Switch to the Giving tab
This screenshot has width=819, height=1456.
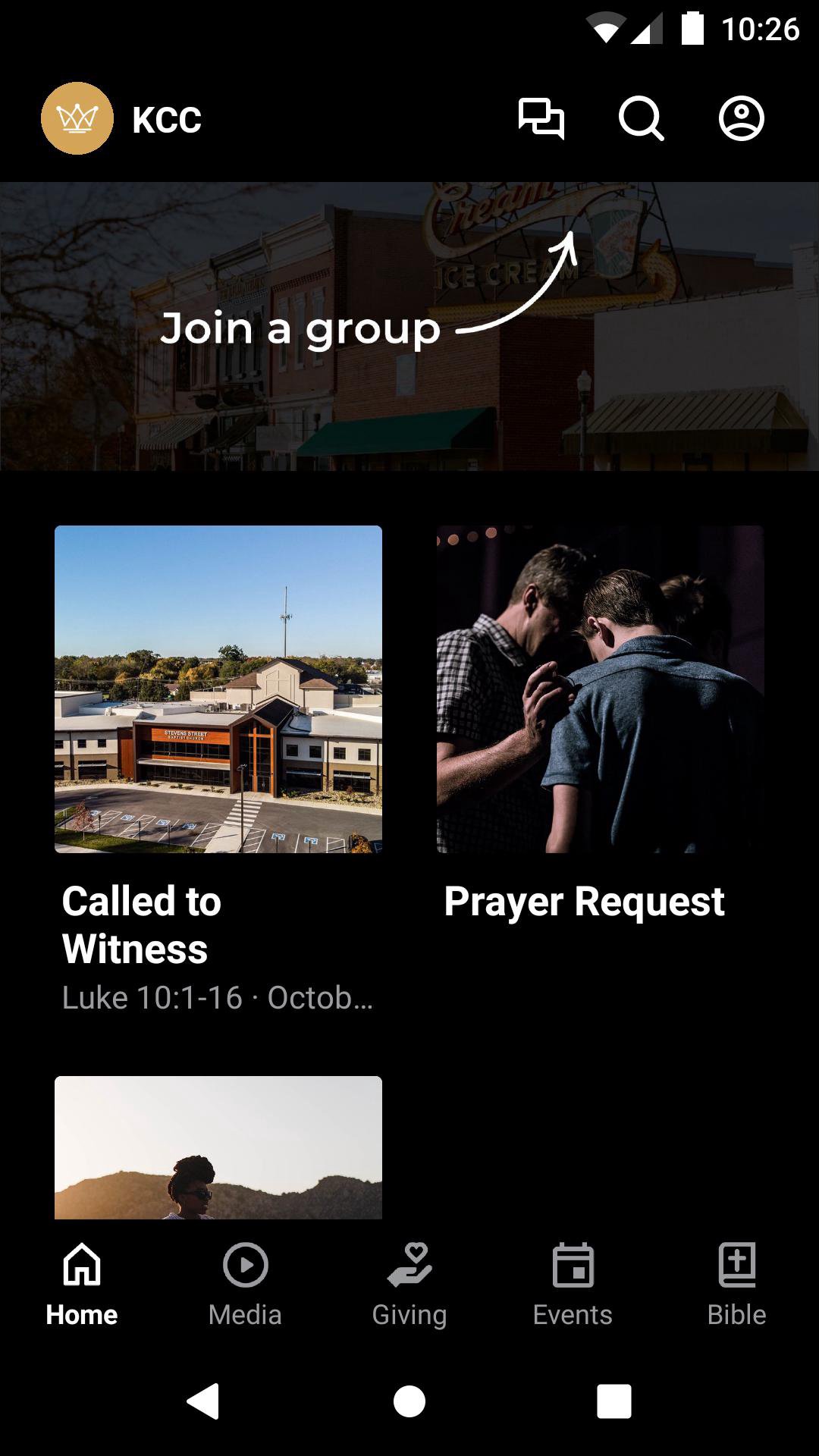(409, 1282)
